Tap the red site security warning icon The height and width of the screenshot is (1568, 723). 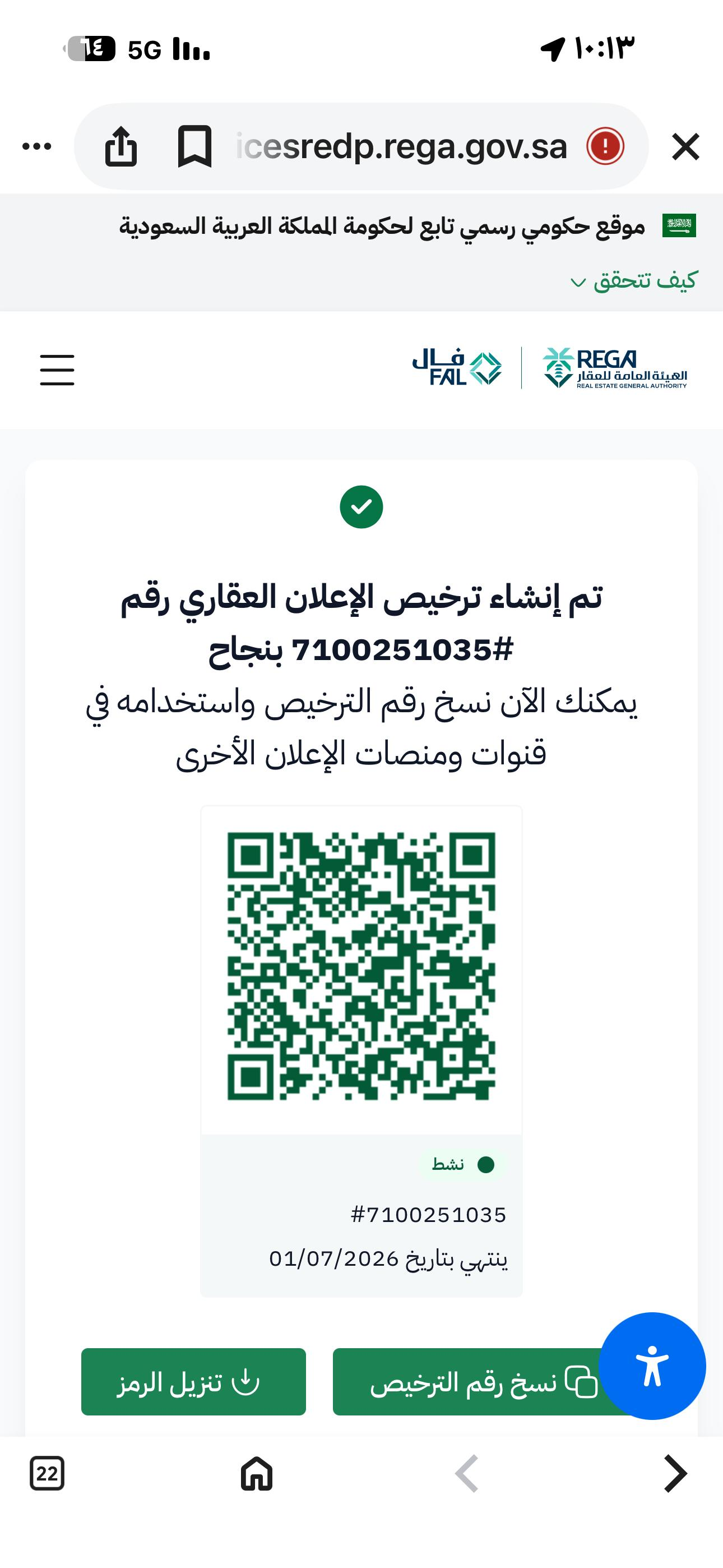(x=605, y=146)
